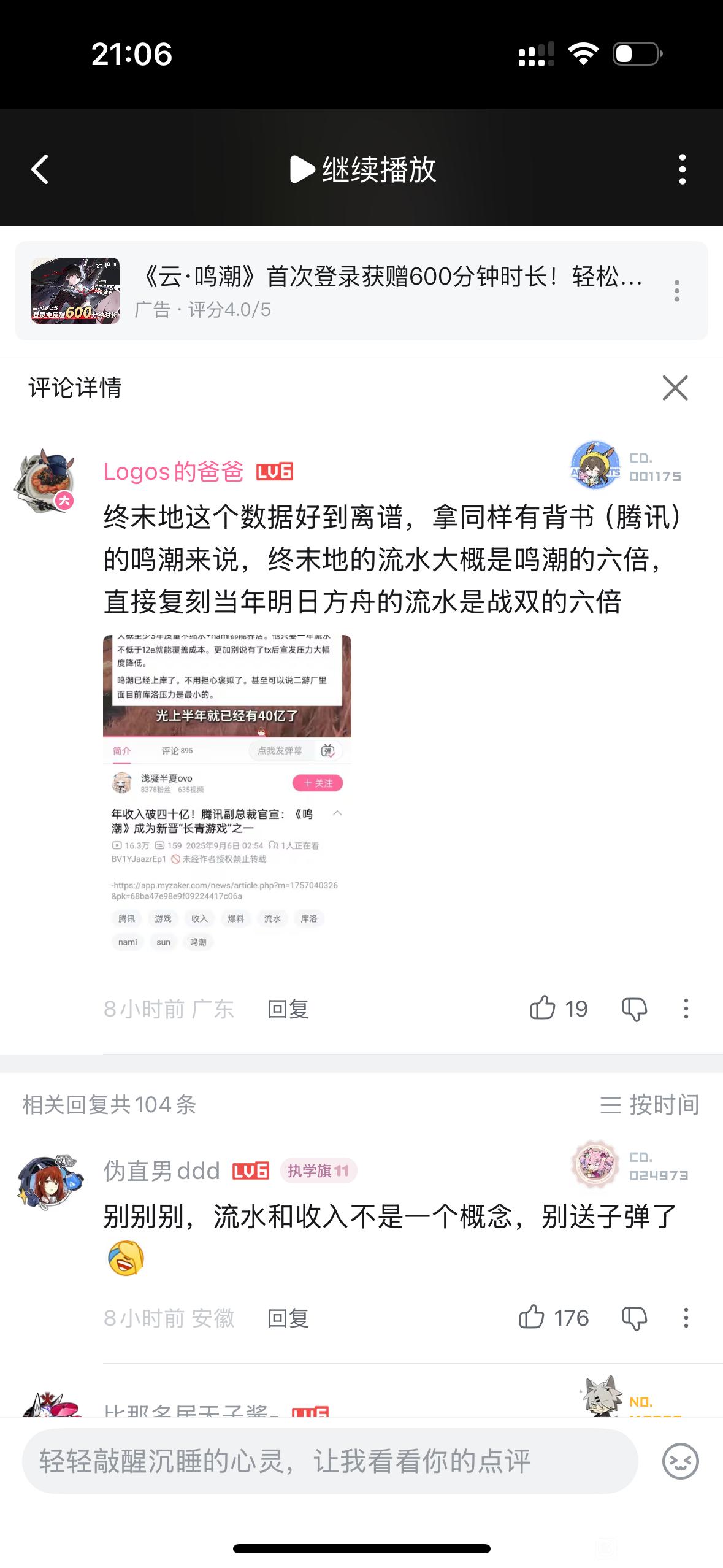Dislike Logos的爸爸's comment
Image resolution: width=723 pixels, height=1568 pixels.
coord(634,1009)
